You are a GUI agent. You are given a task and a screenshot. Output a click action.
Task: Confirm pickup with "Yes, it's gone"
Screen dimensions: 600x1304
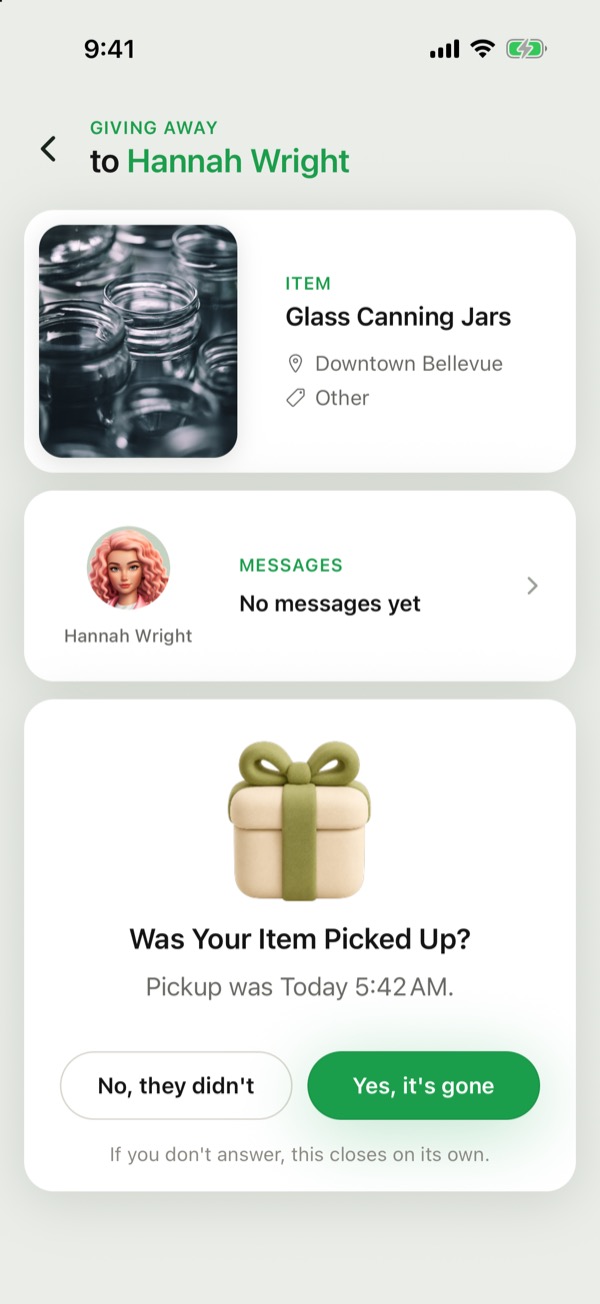[423, 1085]
